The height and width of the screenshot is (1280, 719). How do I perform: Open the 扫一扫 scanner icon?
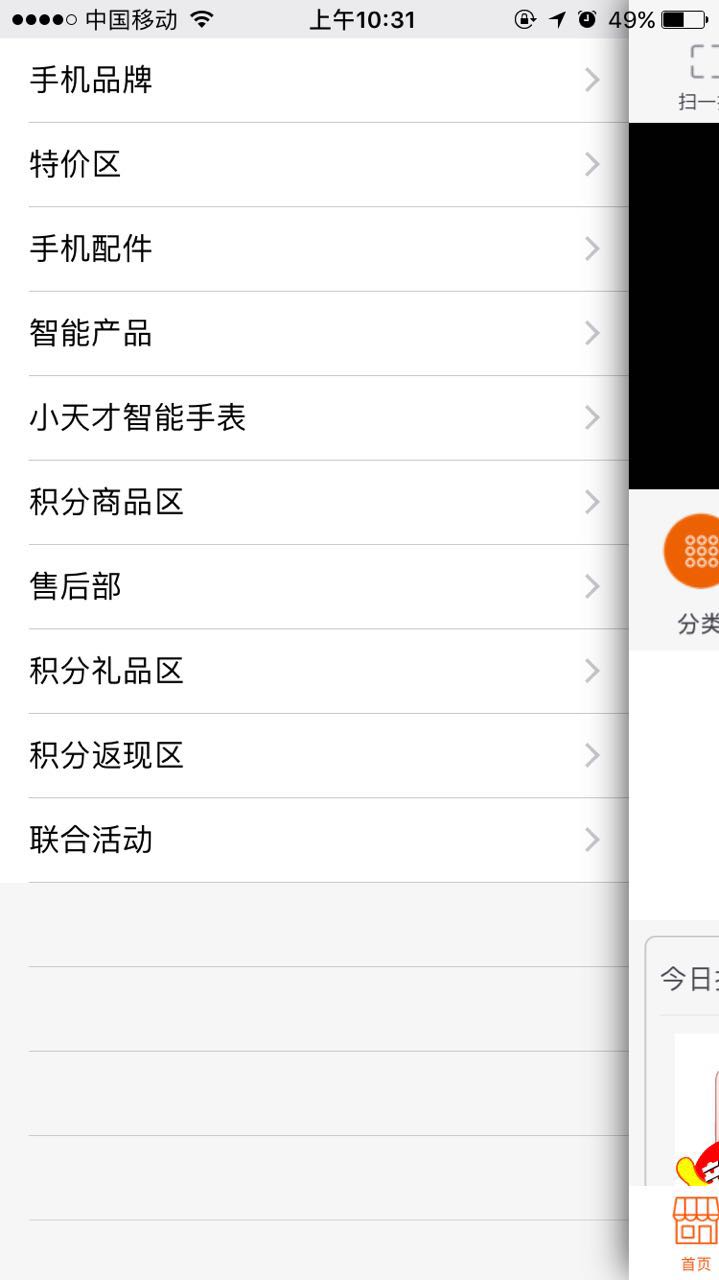(700, 78)
